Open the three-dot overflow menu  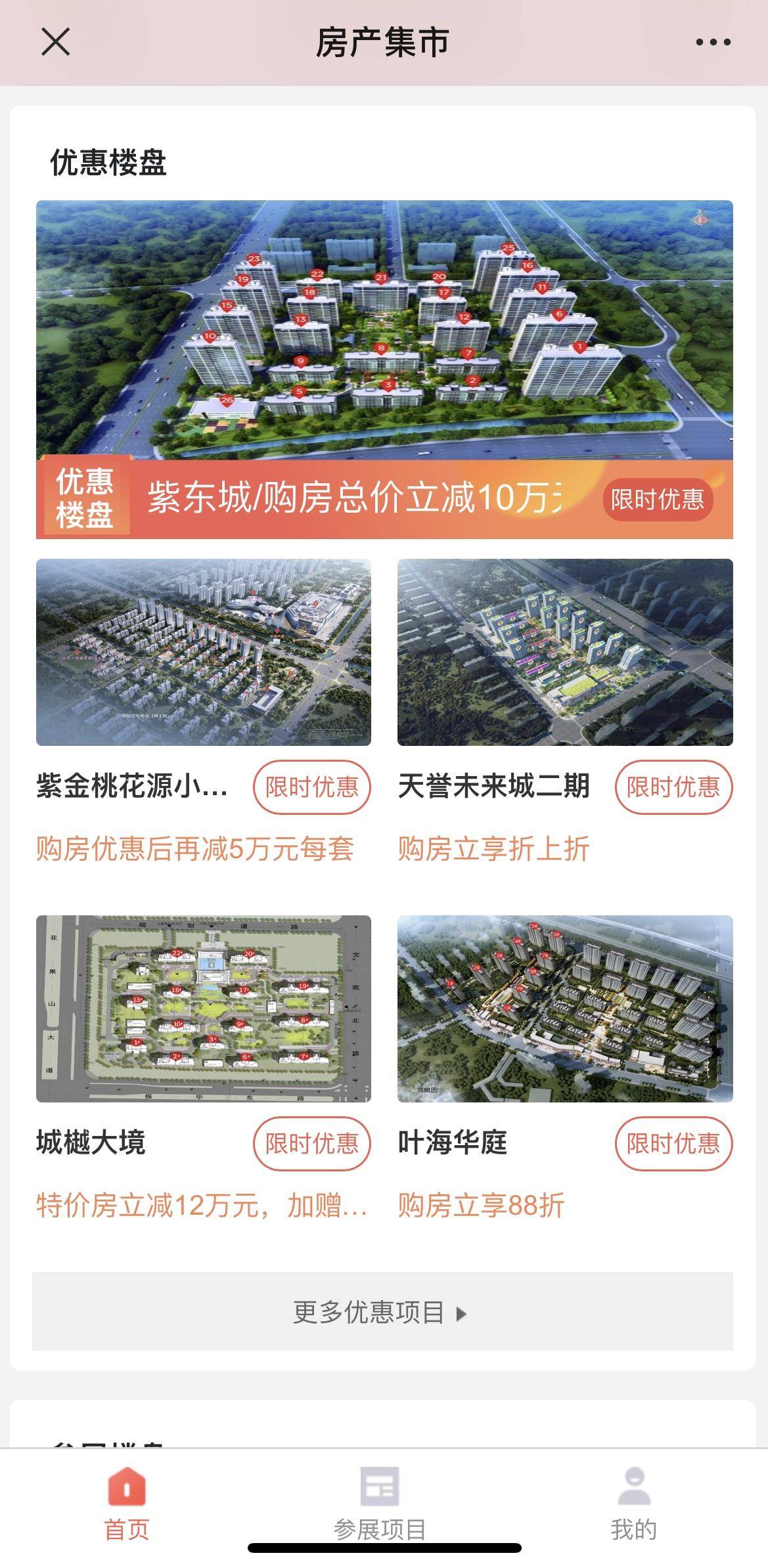coord(713,42)
